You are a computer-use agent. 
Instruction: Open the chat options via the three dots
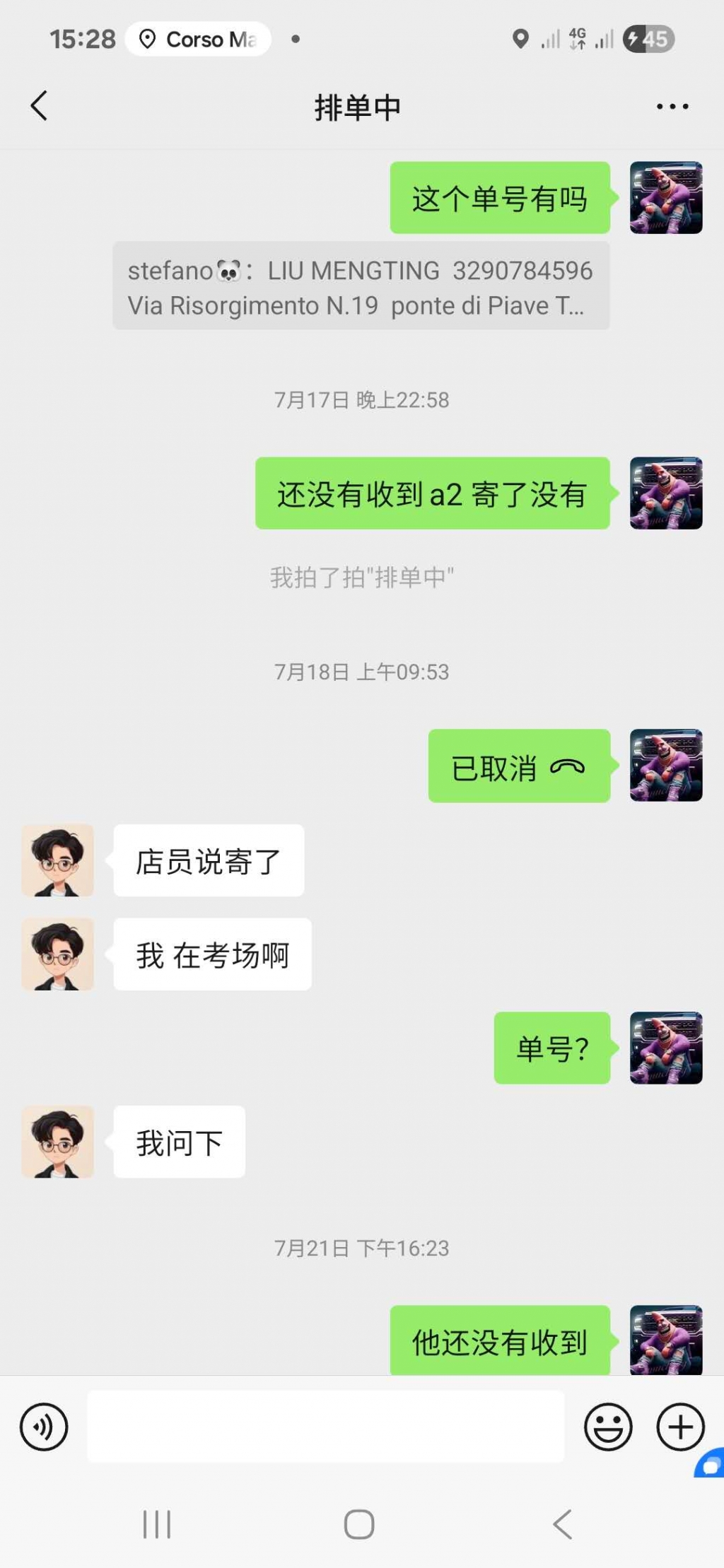click(x=670, y=105)
